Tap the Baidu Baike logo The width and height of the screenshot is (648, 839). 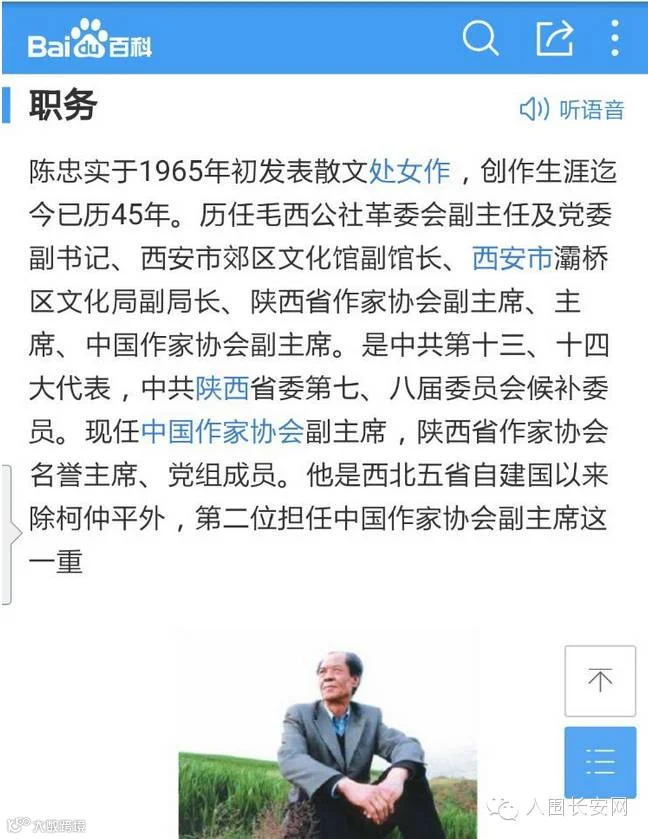[x=89, y=39]
